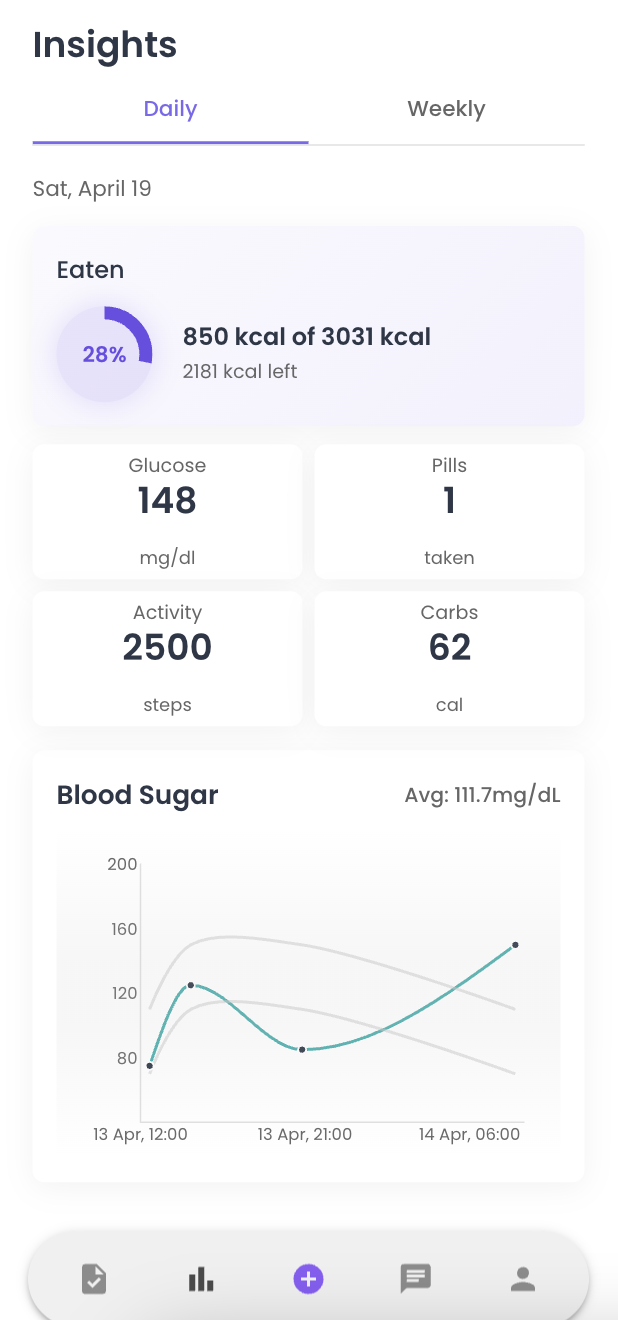
Task: View the Carbs card
Action: pyautogui.click(x=449, y=658)
